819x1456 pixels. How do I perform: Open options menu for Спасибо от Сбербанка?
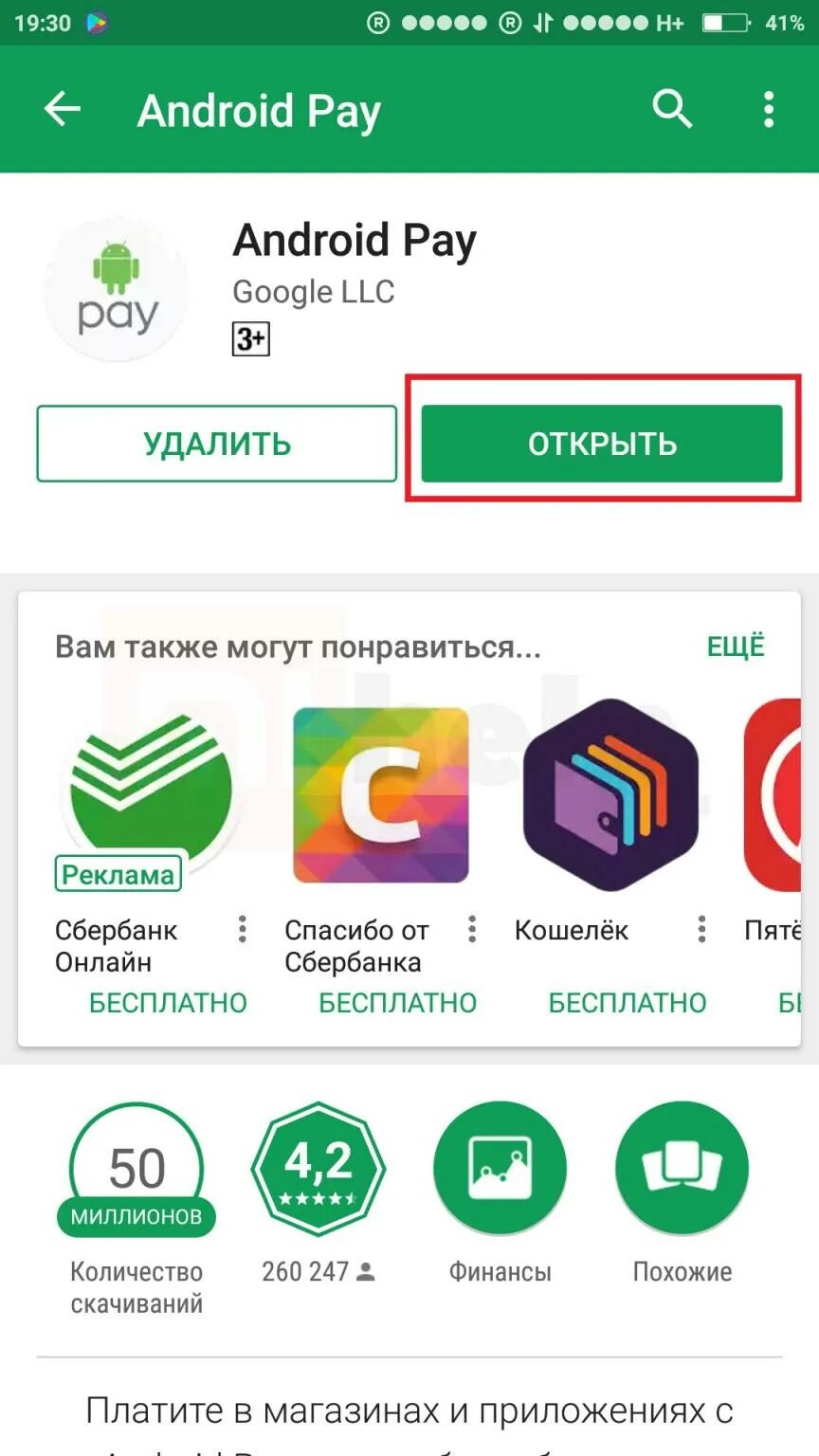[x=472, y=930]
